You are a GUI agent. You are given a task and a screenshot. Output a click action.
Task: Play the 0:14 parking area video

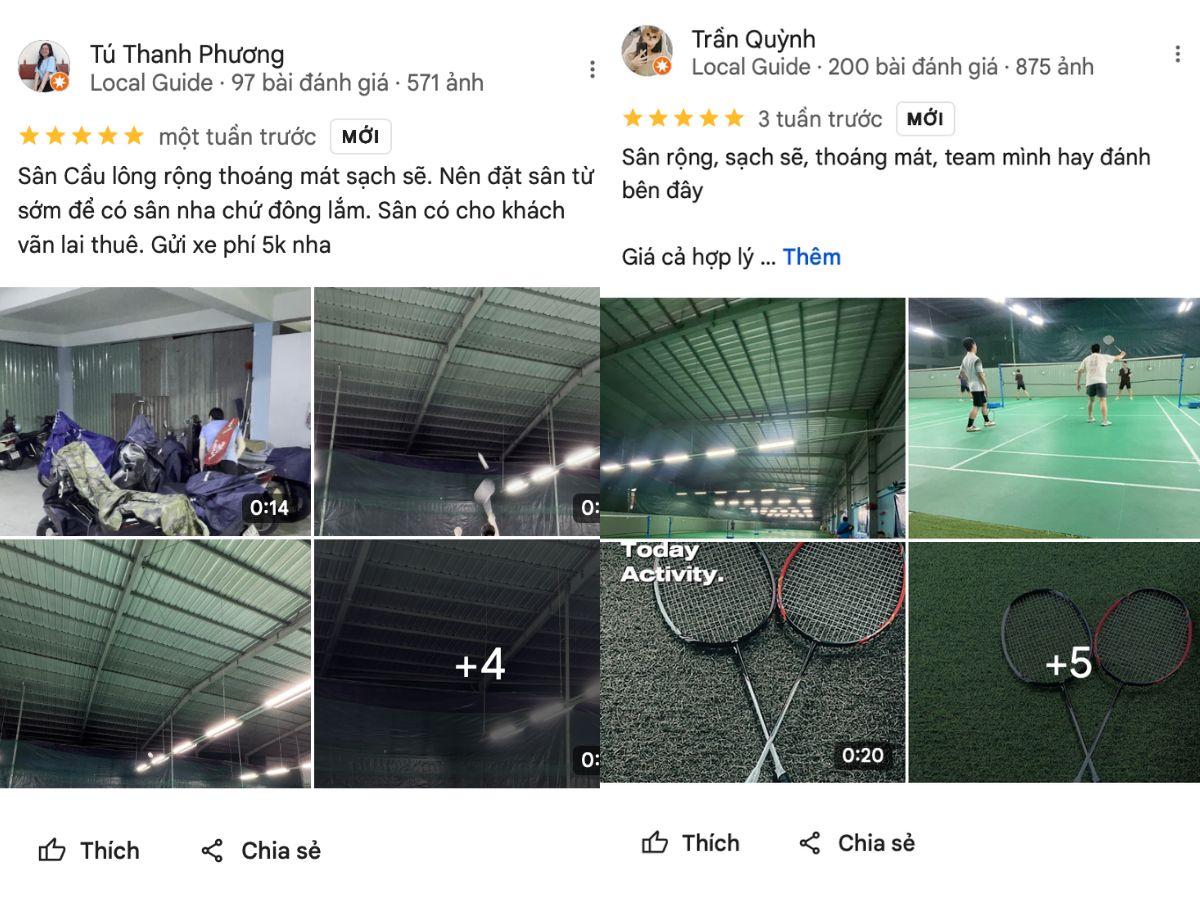click(155, 411)
